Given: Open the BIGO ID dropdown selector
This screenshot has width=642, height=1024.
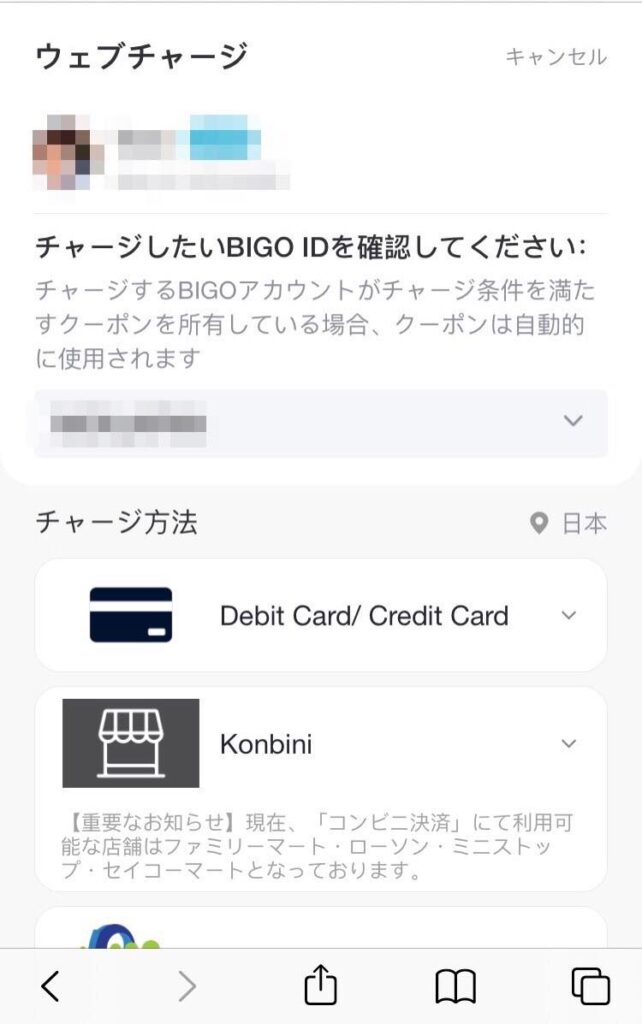Looking at the screenshot, I should pos(320,423).
